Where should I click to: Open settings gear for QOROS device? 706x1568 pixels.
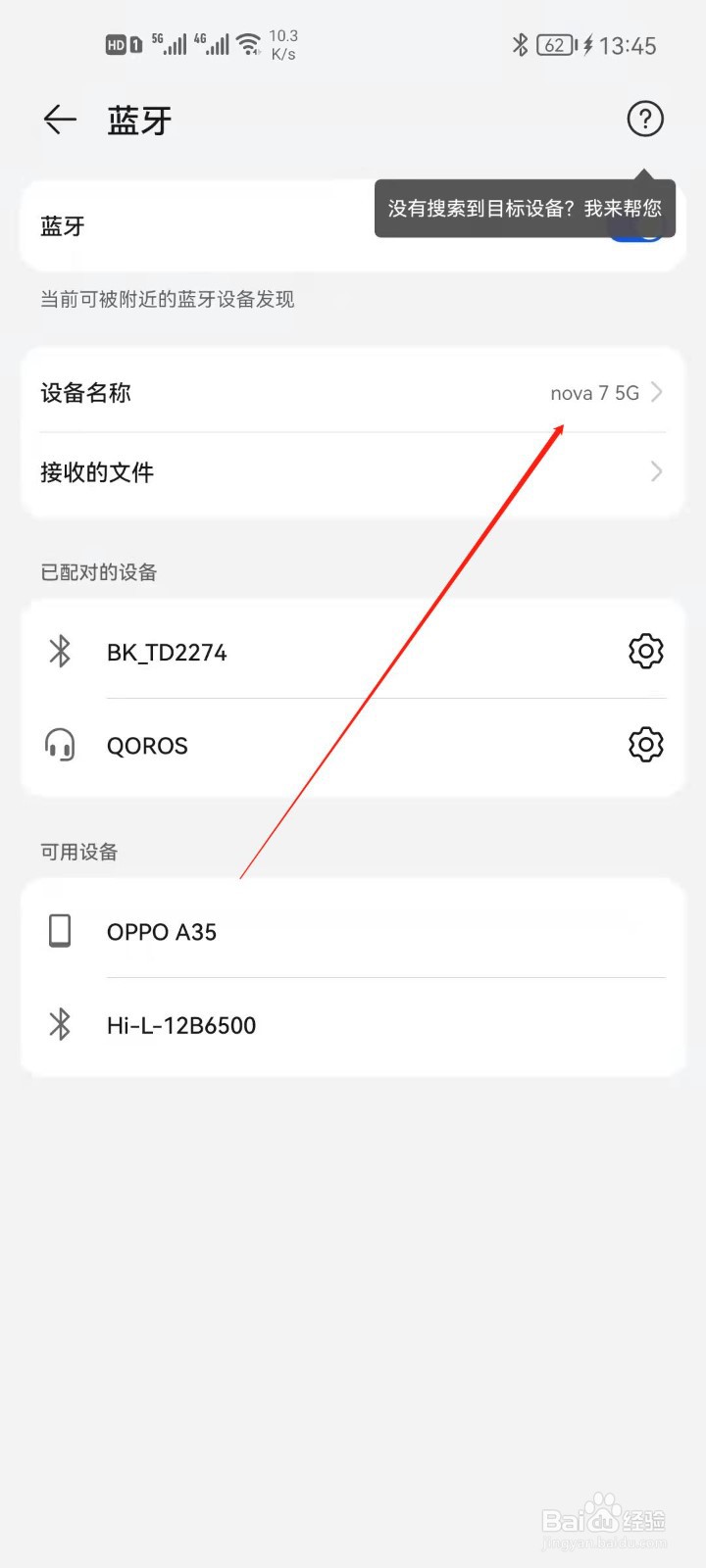pos(645,745)
